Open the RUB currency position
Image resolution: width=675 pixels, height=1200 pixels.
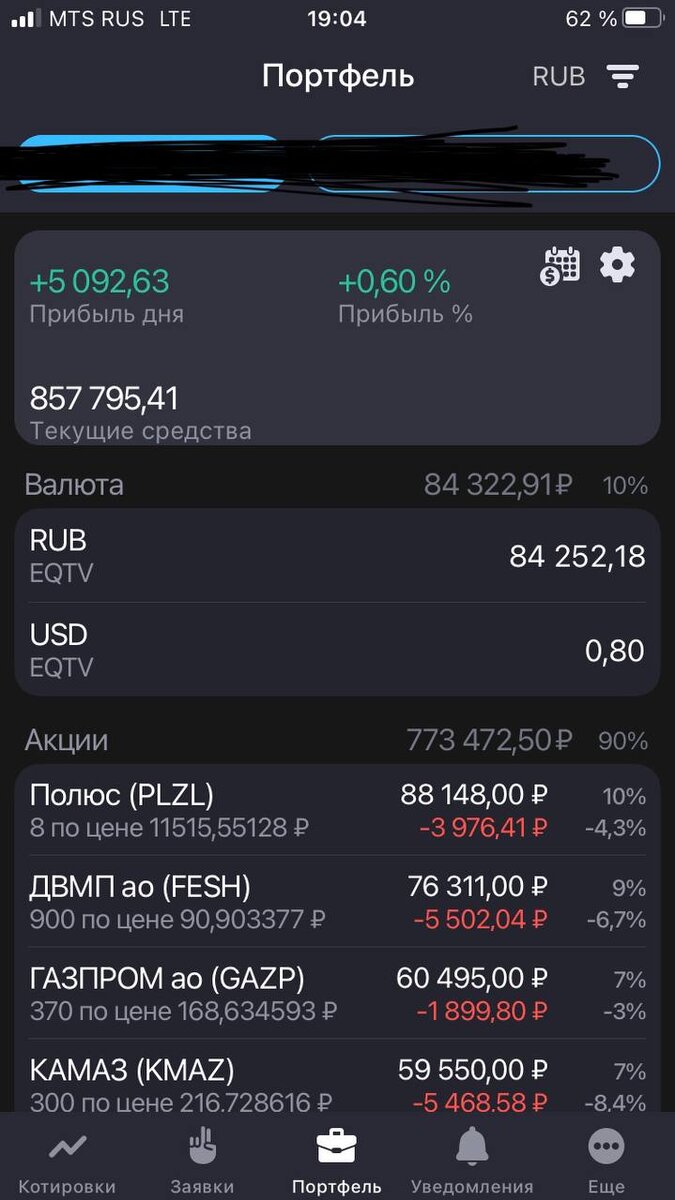(337, 556)
